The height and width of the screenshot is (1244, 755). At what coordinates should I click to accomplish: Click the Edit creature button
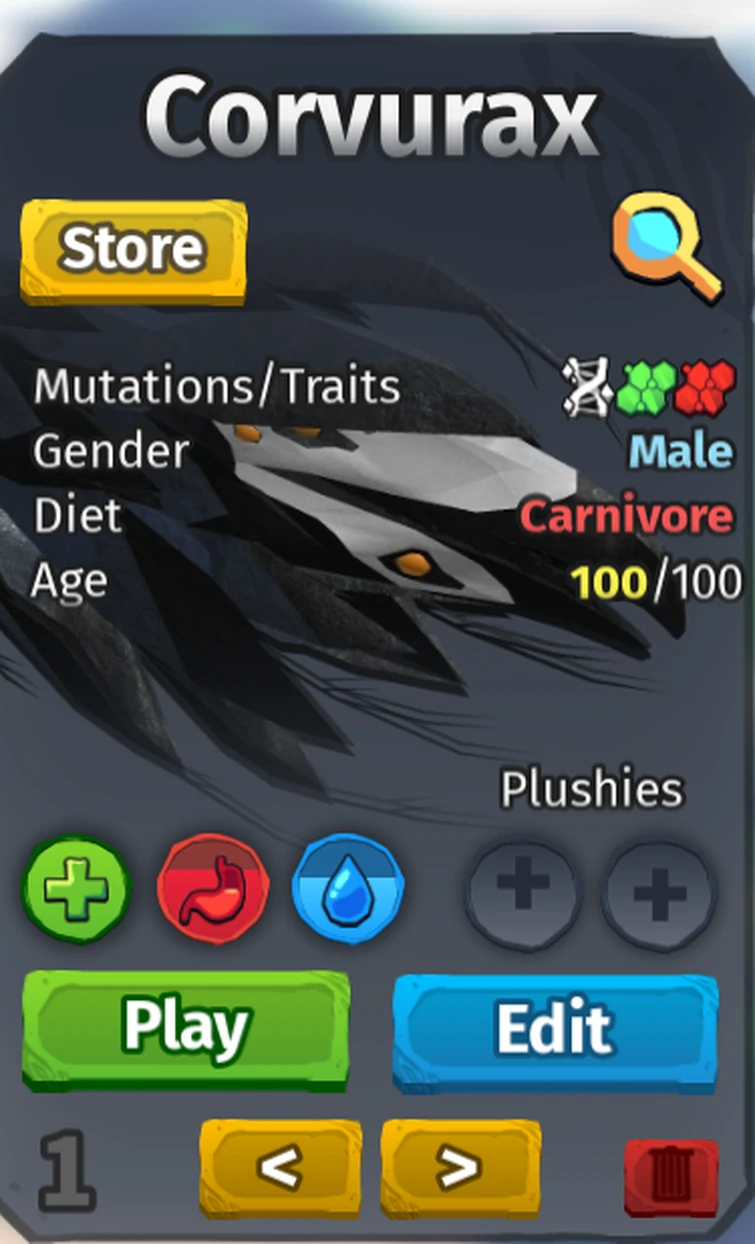(x=553, y=1026)
